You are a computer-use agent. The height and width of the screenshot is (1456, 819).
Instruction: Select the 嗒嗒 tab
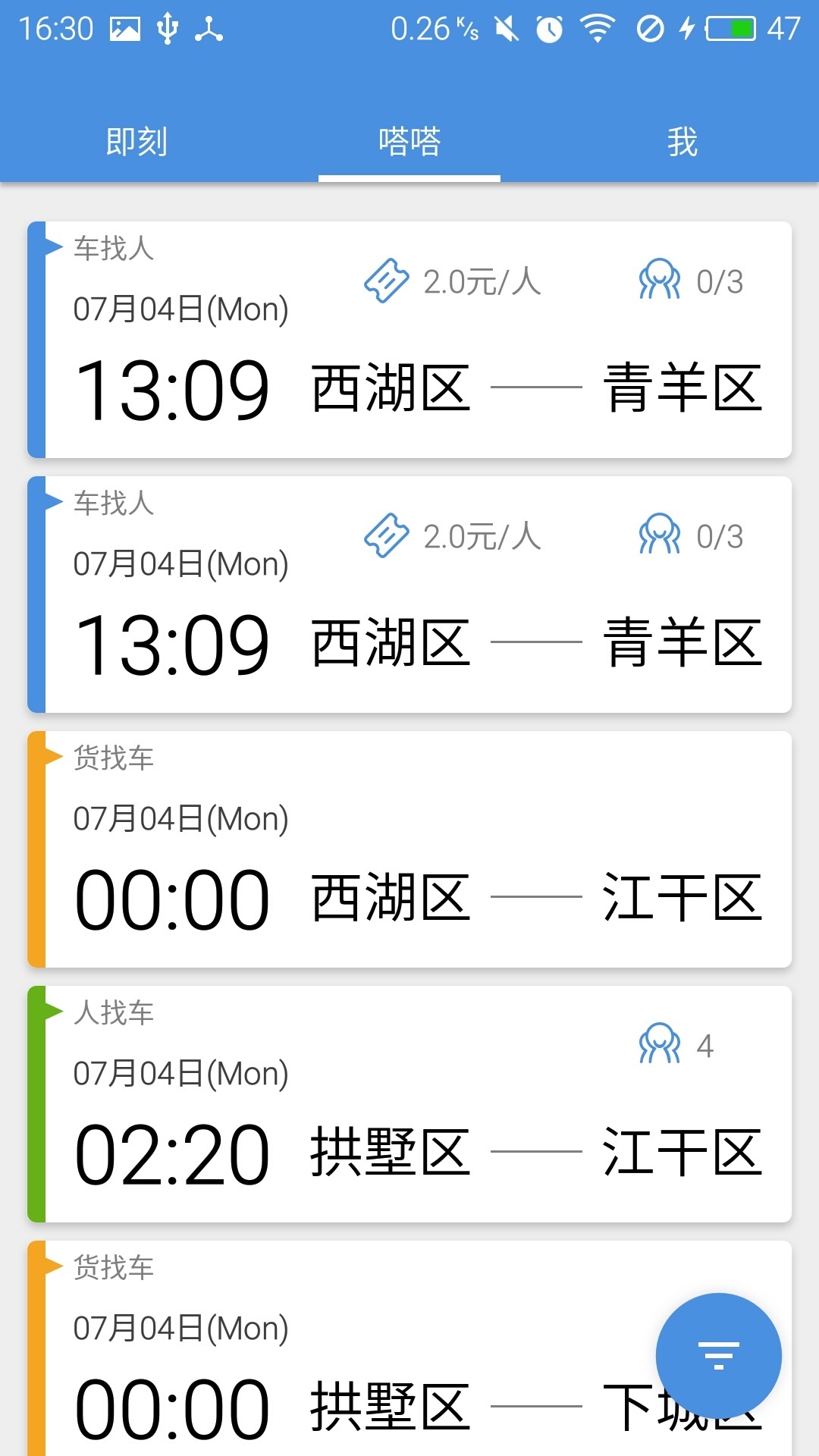pyautogui.click(x=409, y=142)
